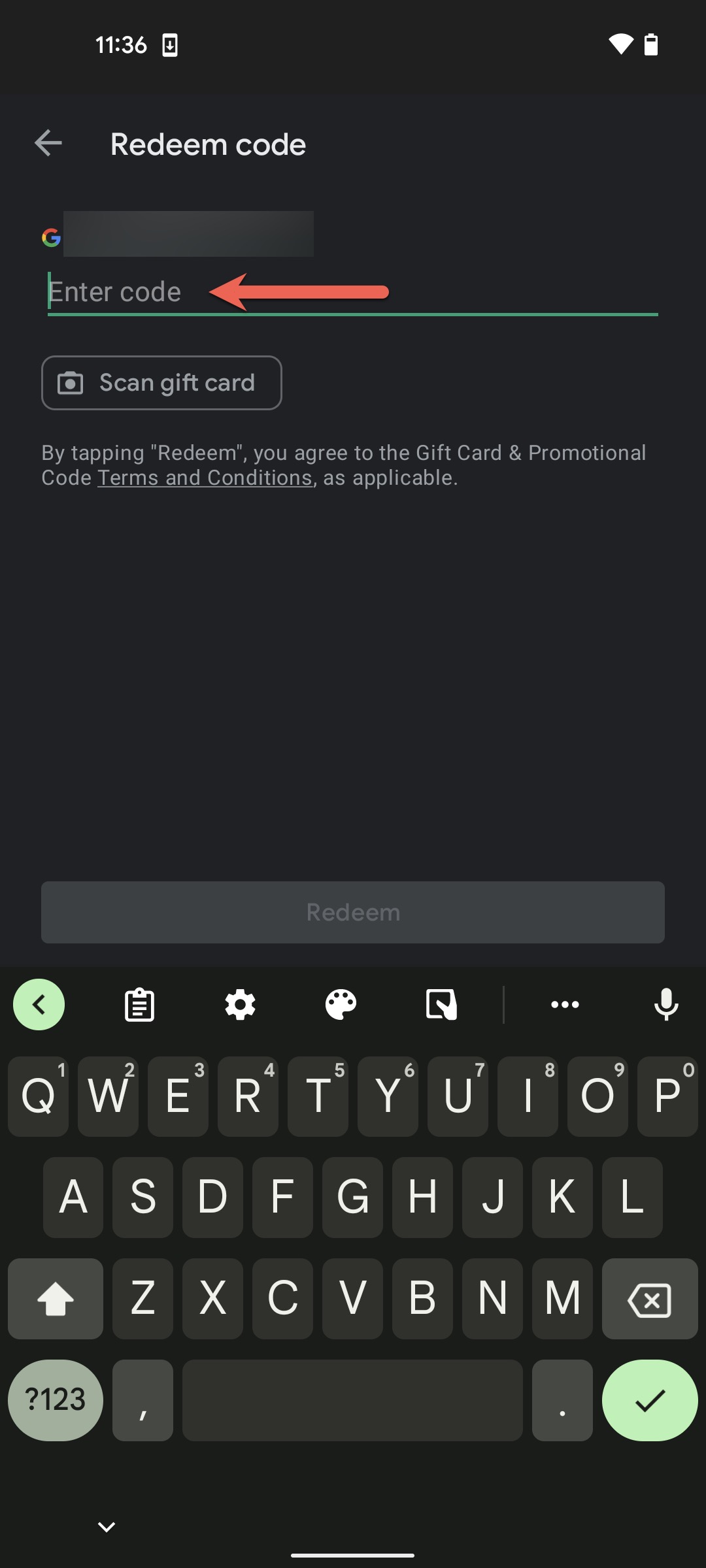This screenshot has height=1568, width=706.
Task: Start voice typing with microphone
Action: point(665,1005)
